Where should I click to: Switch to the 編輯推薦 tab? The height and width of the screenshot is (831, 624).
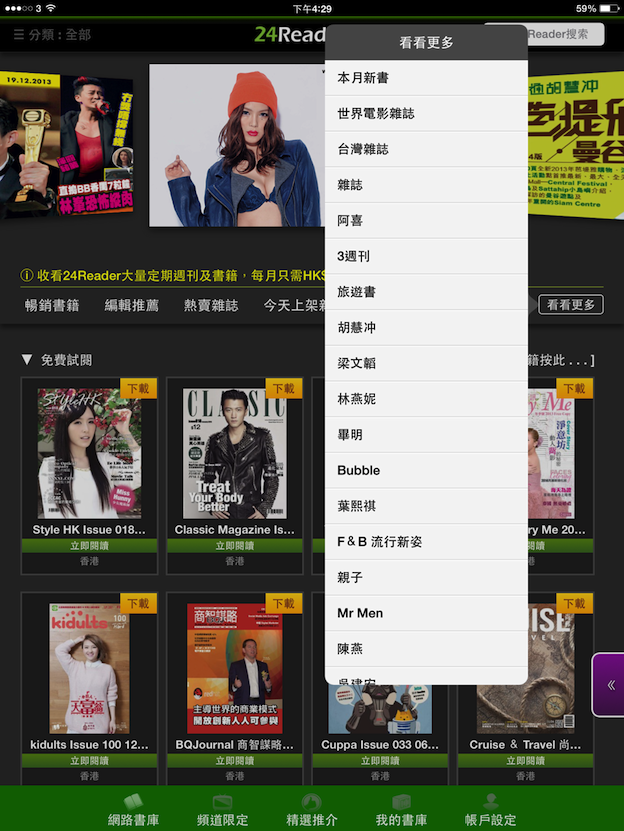click(131, 305)
